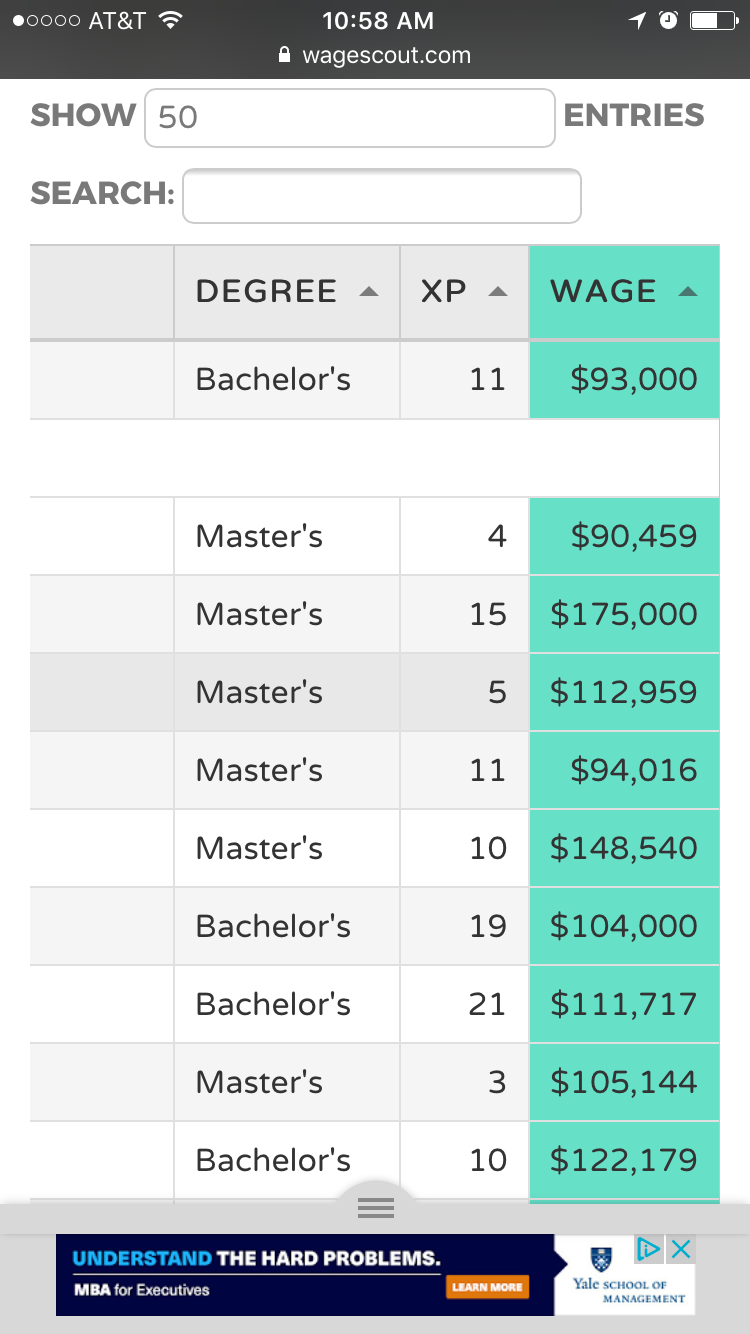Tap the ad panel drag handle

tap(375, 1208)
